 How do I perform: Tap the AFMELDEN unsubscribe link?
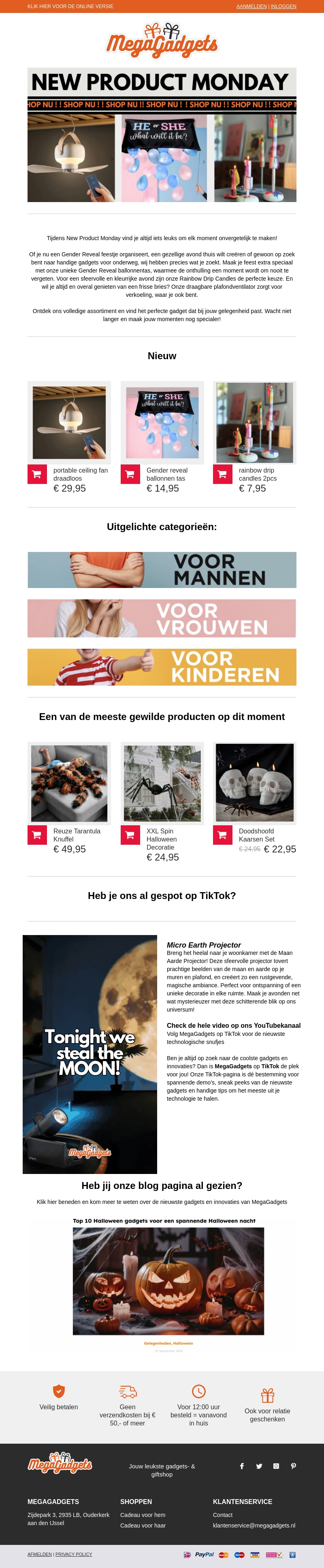click(x=40, y=1554)
